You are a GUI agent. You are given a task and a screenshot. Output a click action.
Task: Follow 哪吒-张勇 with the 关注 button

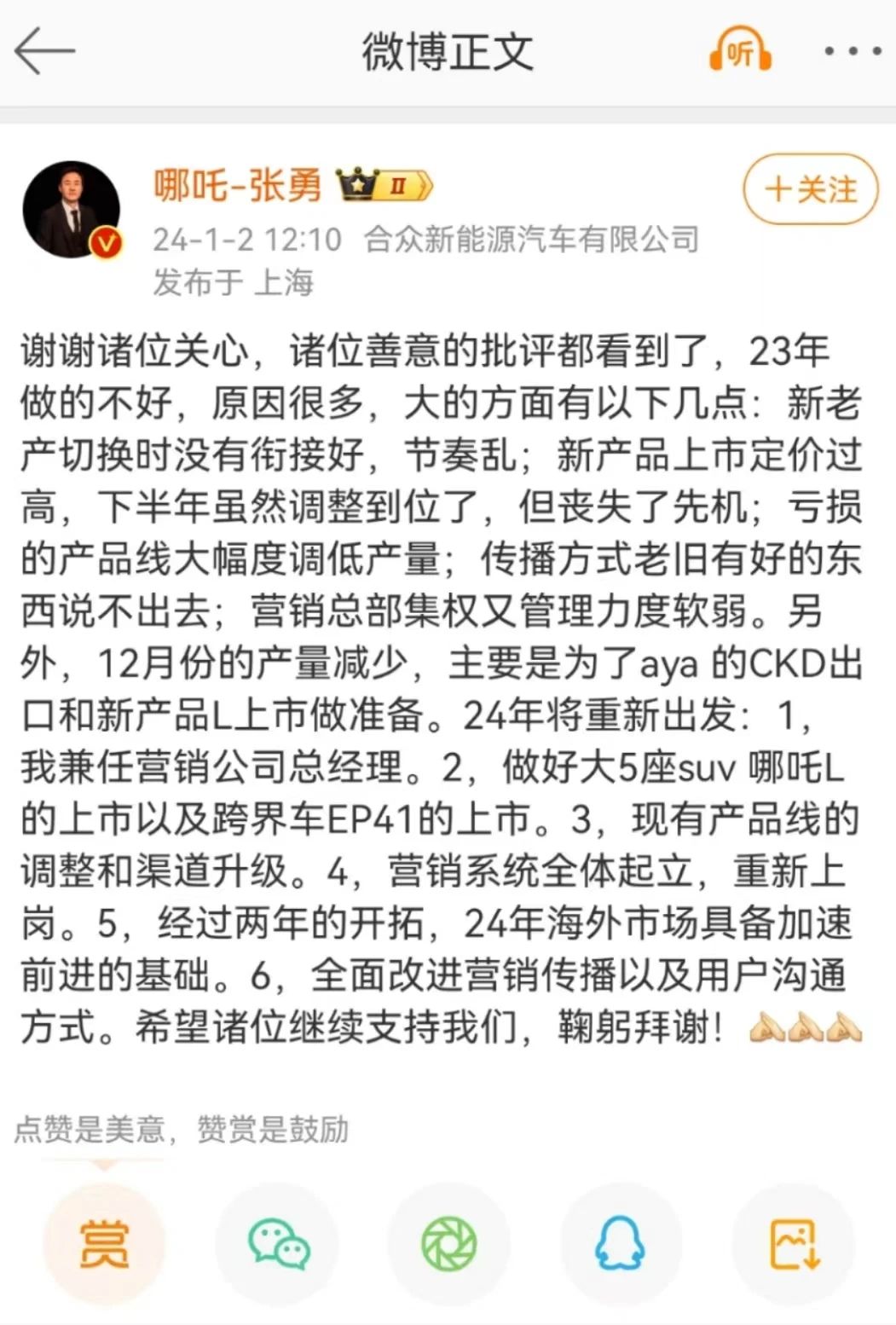click(810, 189)
